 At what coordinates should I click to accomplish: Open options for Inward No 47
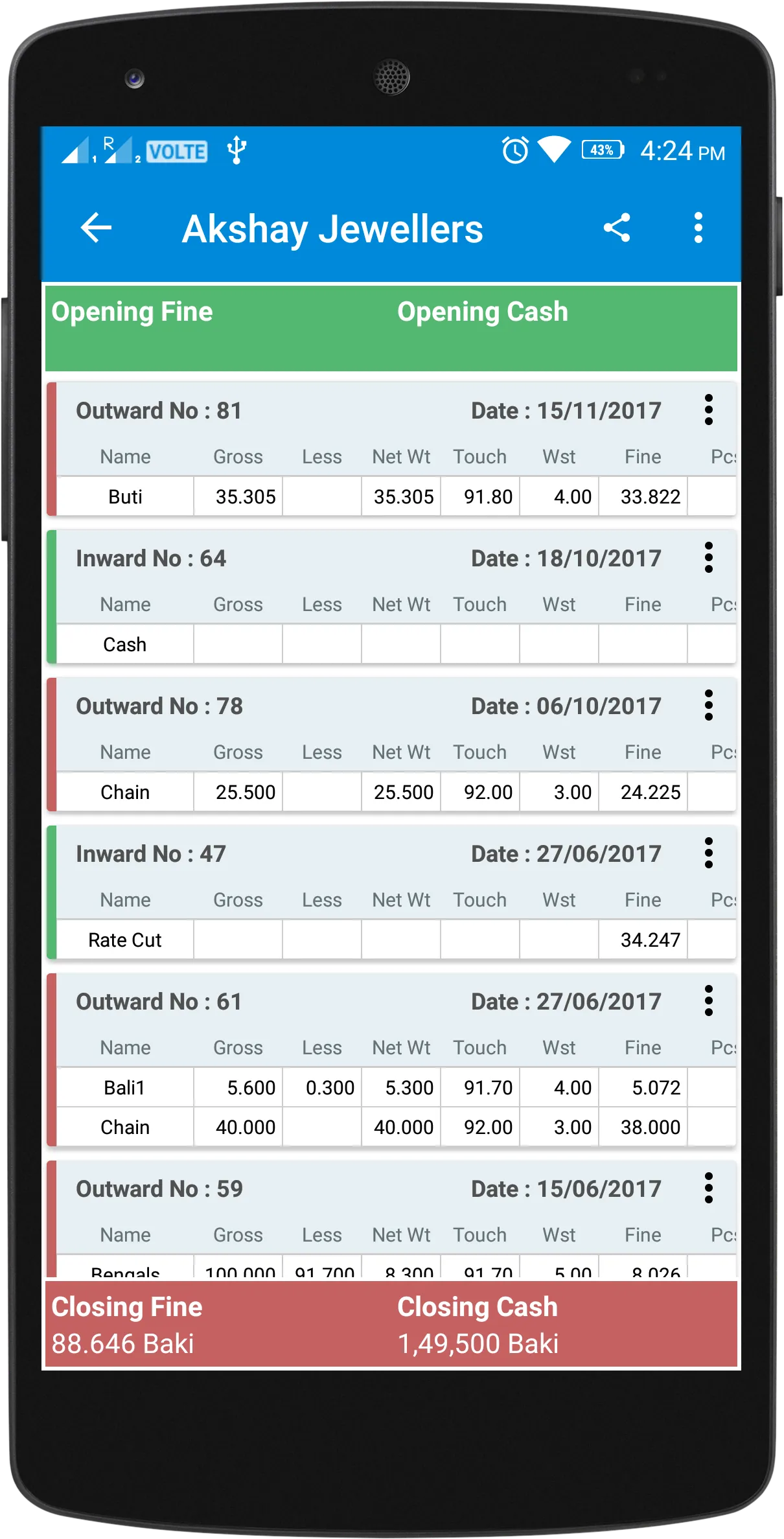[x=708, y=853]
